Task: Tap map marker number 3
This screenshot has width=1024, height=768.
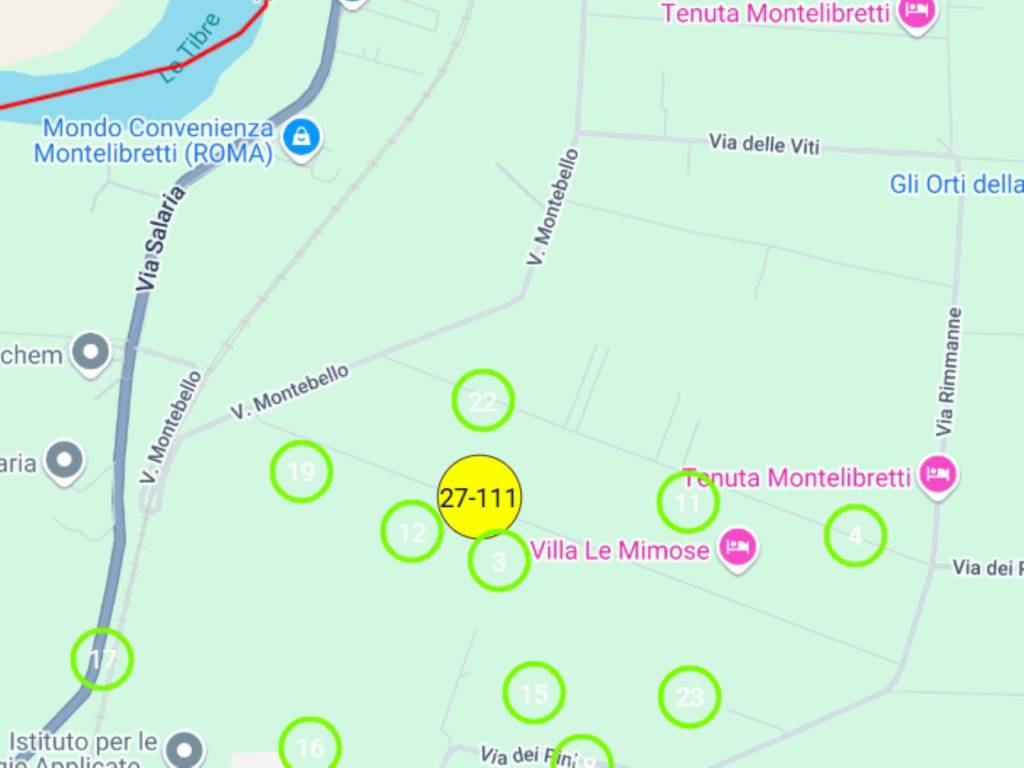Action: 499,561
